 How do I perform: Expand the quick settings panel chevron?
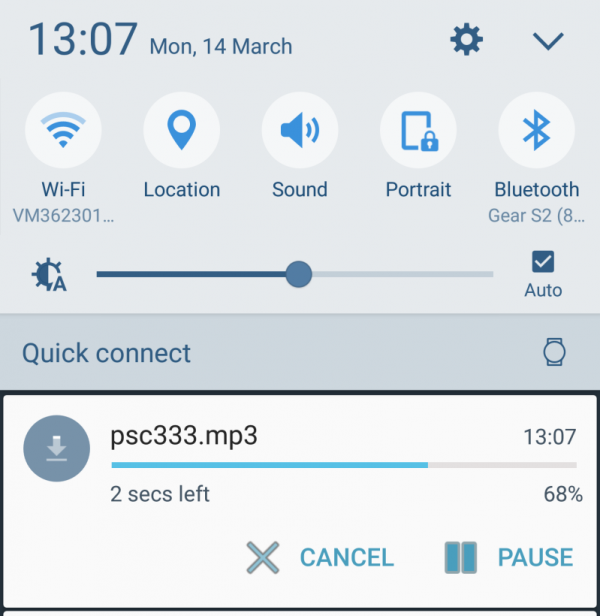548,41
